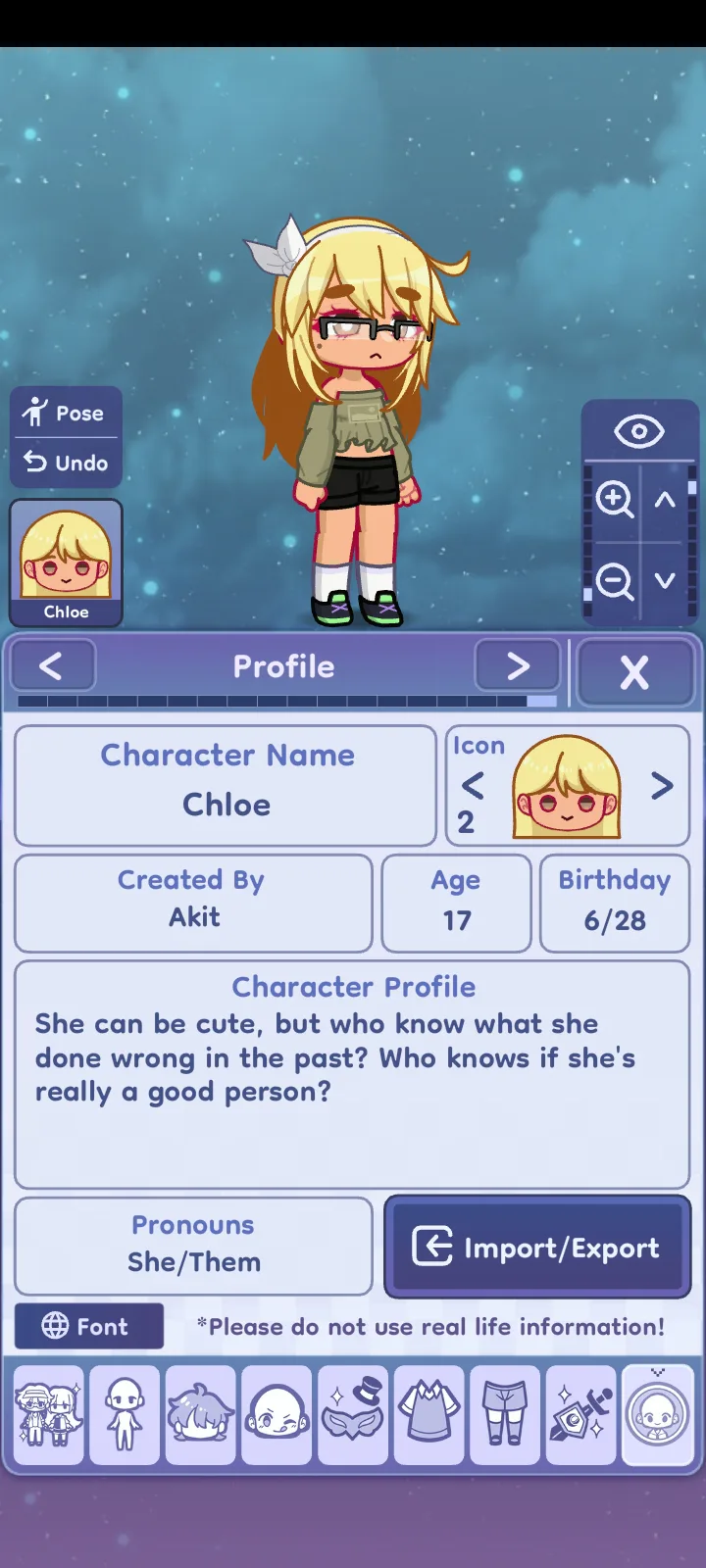The width and height of the screenshot is (706, 1568).
Task: Switch to the next profile icon
Action: click(x=662, y=785)
